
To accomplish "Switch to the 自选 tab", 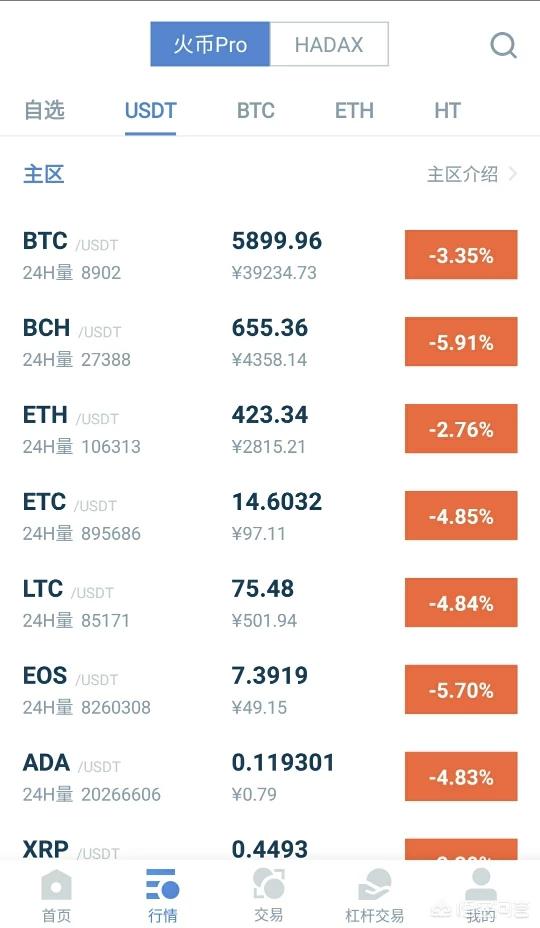I will click(44, 111).
